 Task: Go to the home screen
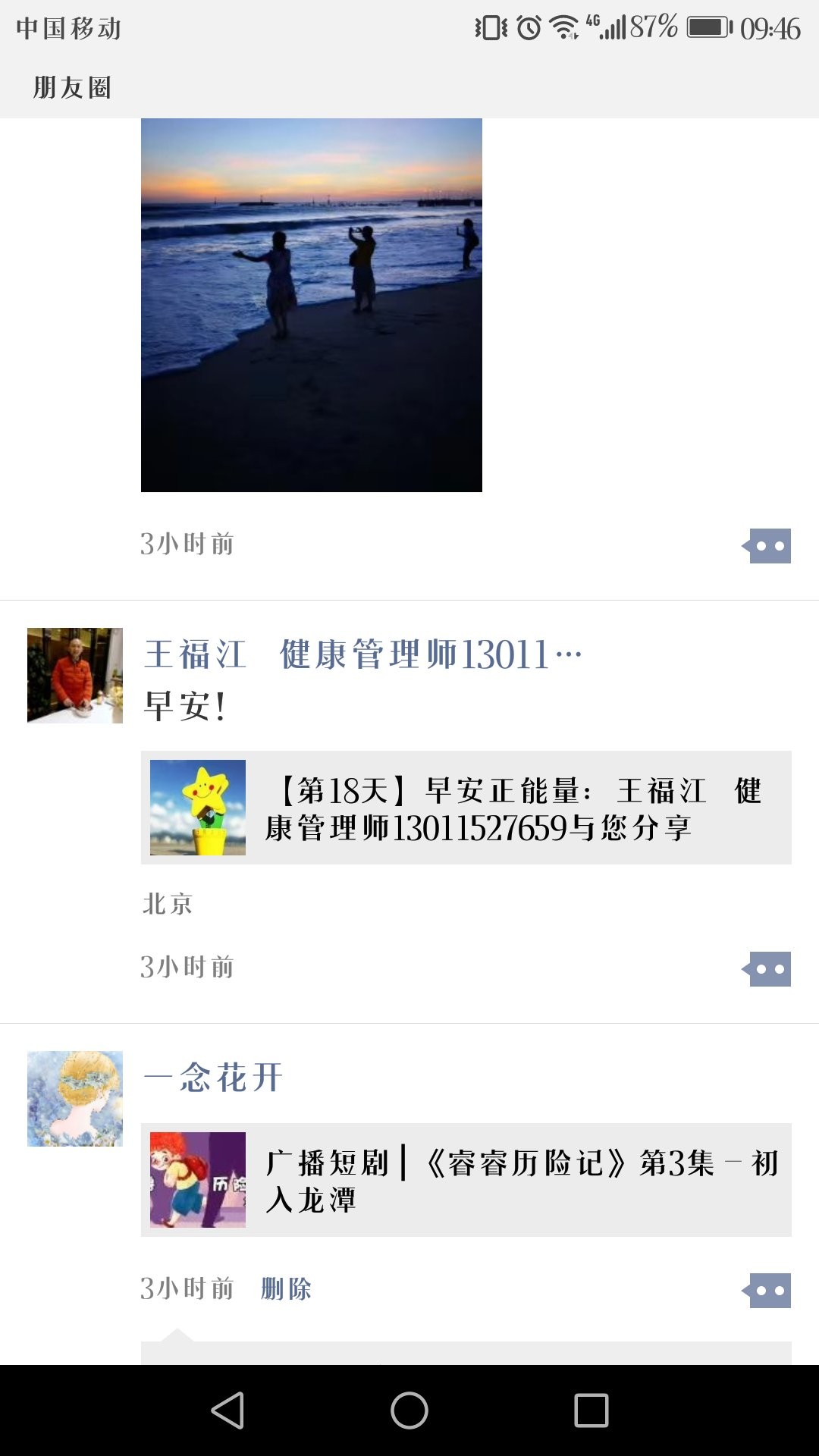click(x=409, y=1410)
